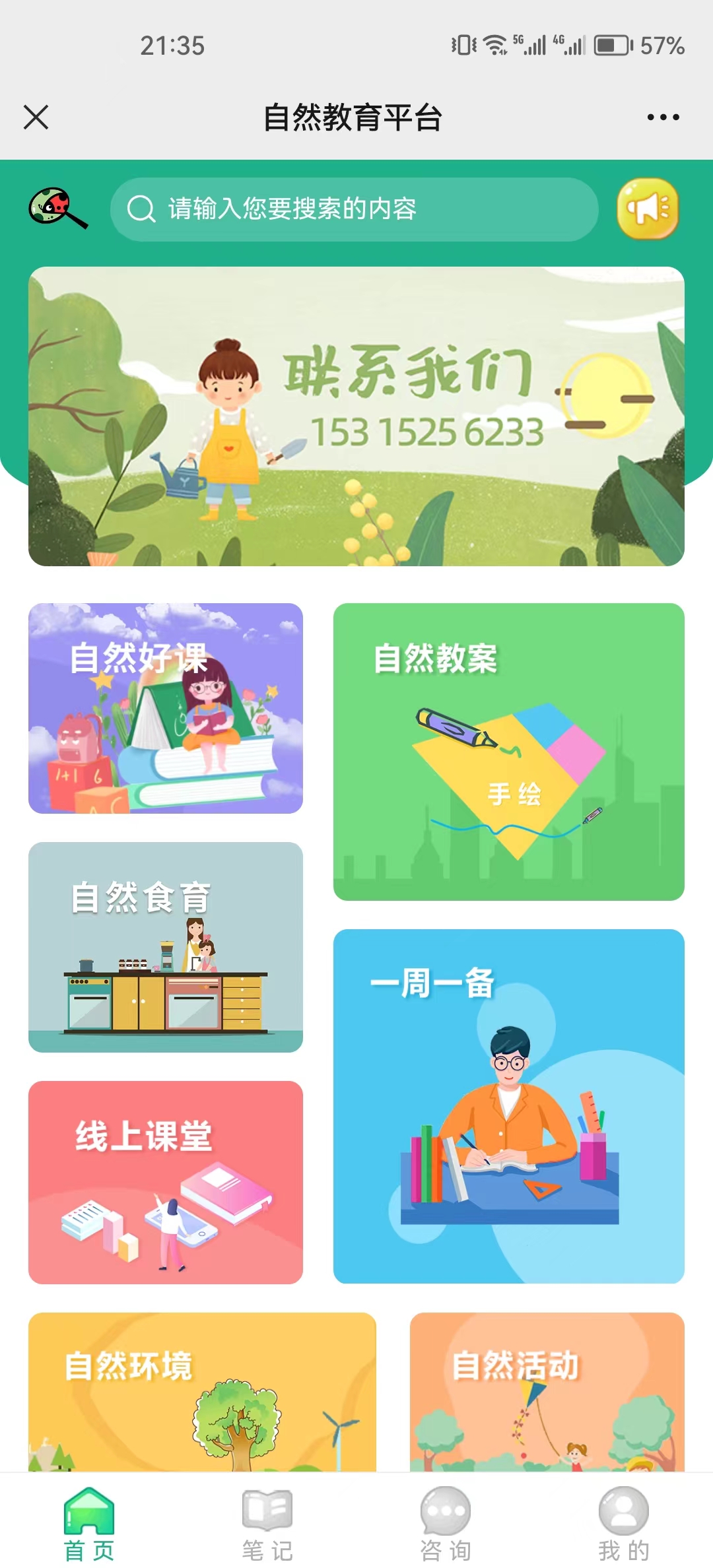Open the 联系我们 banner
The height and width of the screenshot is (1568, 713).
coord(356,416)
